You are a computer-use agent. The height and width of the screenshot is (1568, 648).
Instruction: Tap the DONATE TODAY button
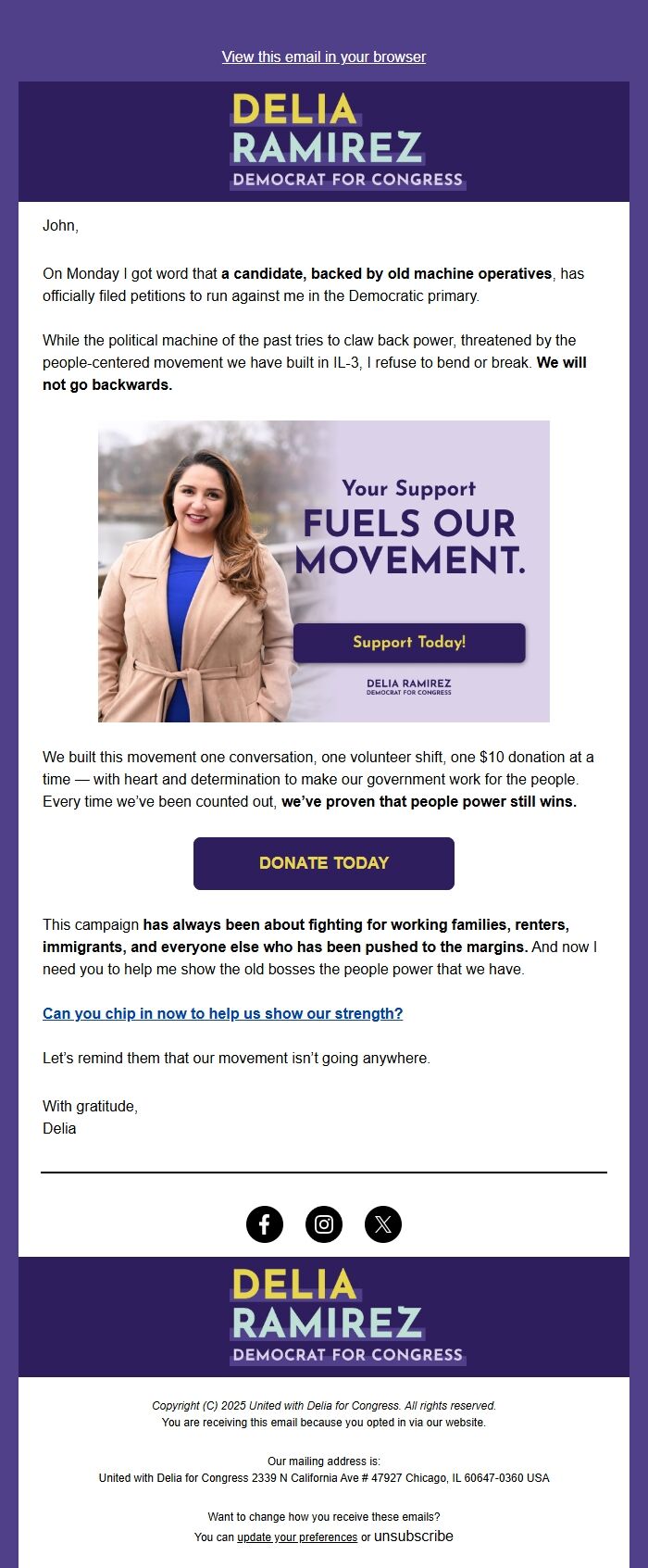click(324, 863)
